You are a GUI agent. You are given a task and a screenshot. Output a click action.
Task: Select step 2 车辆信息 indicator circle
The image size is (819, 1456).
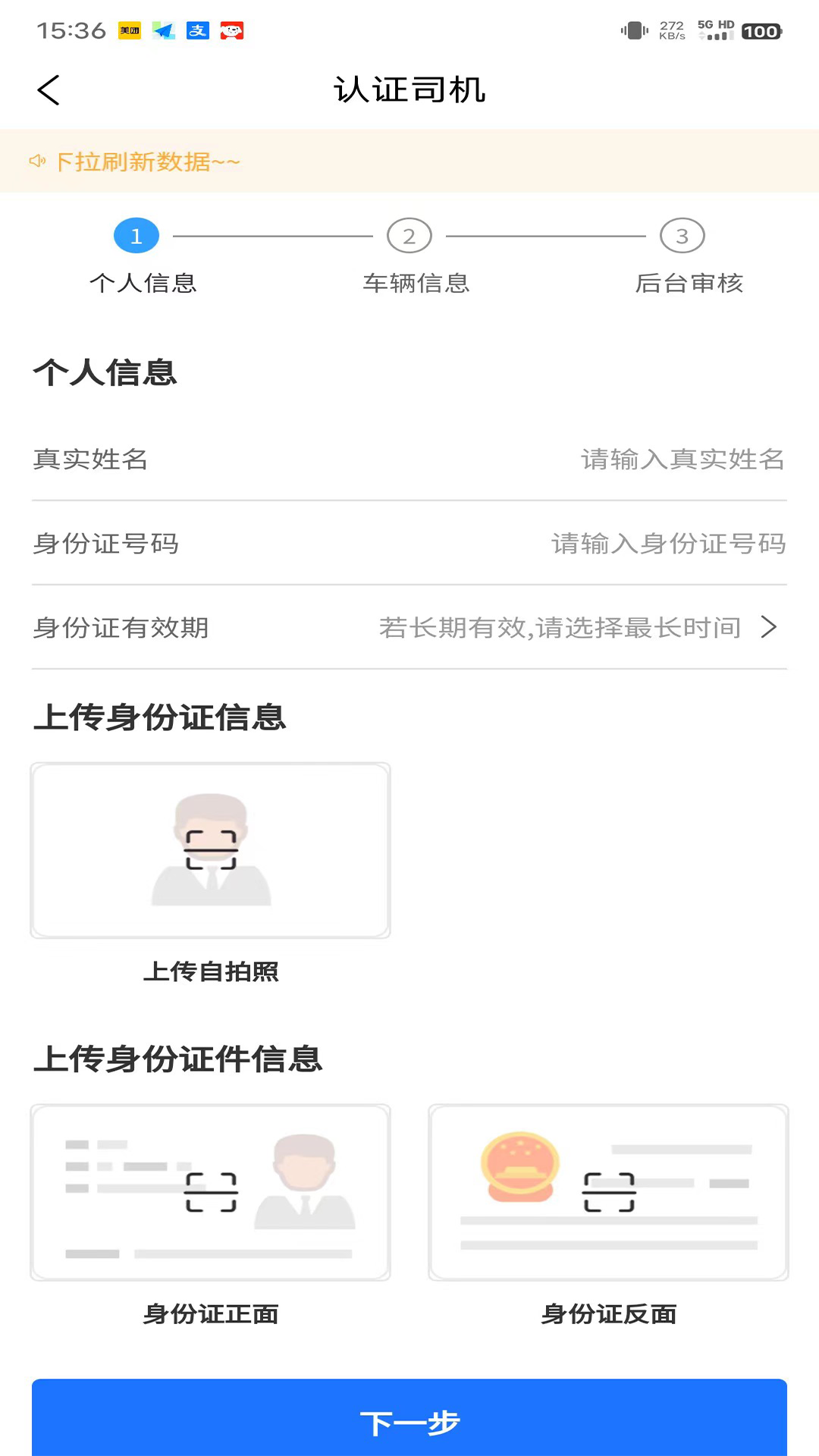point(409,235)
